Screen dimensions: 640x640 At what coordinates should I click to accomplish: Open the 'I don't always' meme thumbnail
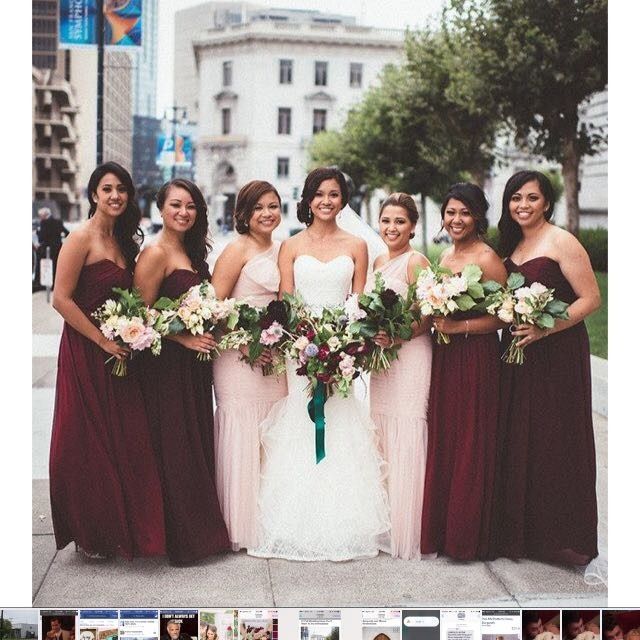179,625
